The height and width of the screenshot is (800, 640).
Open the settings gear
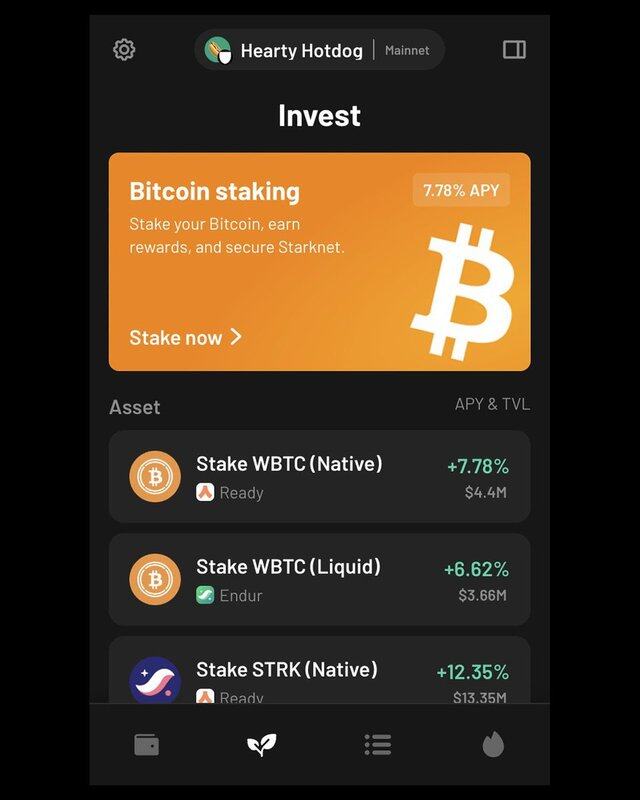pyautogui.click(x=124, y=50)
